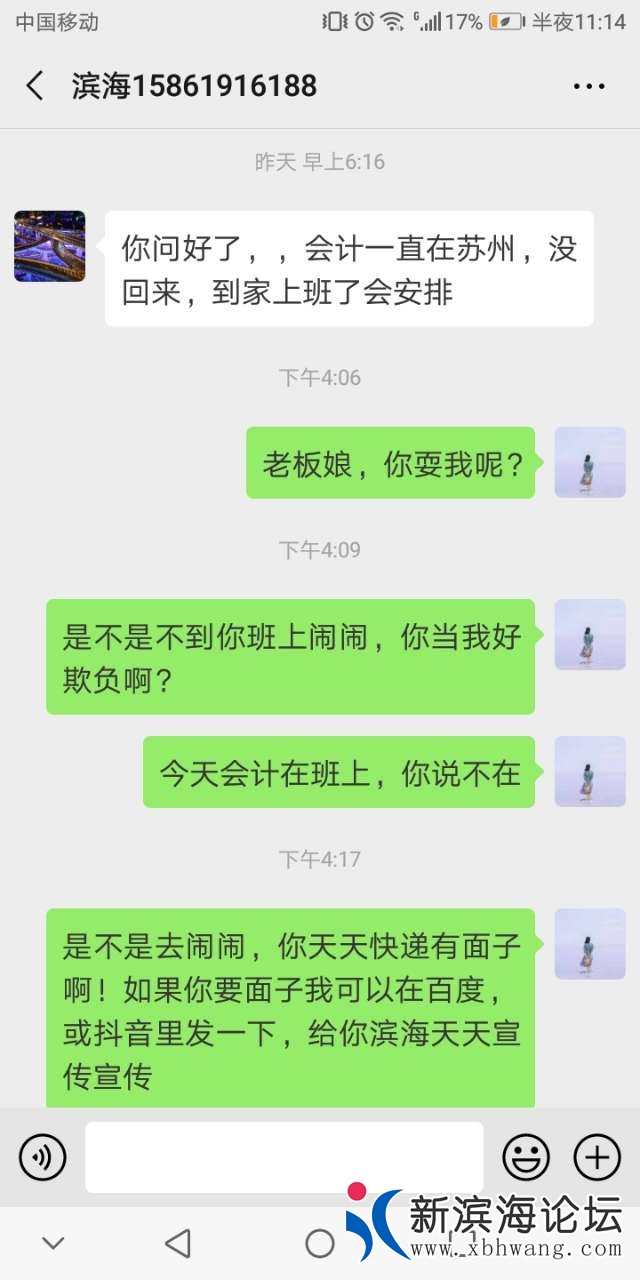Collapse keyboard with the down chevron

click(53, 1243)
